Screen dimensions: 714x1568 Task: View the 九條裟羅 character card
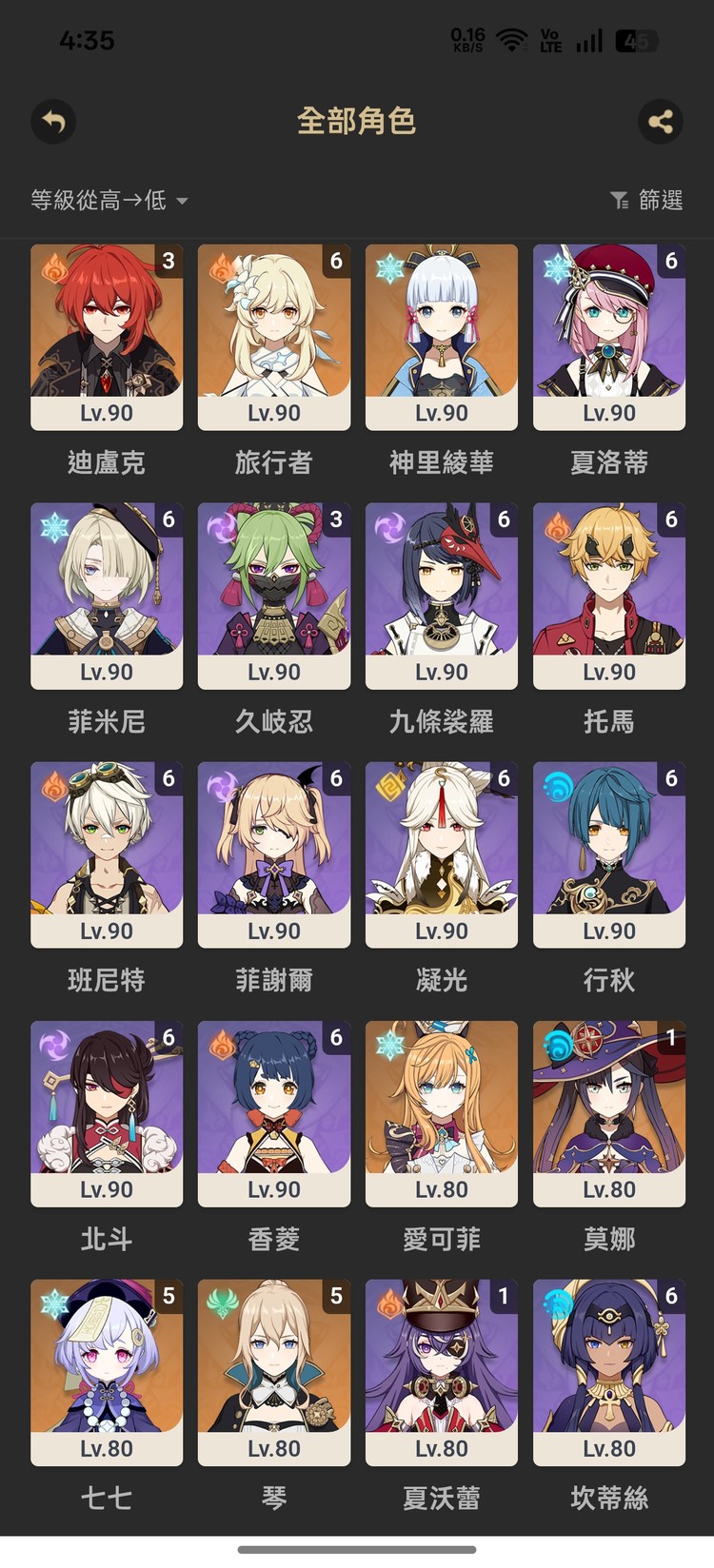pos(442,596)
